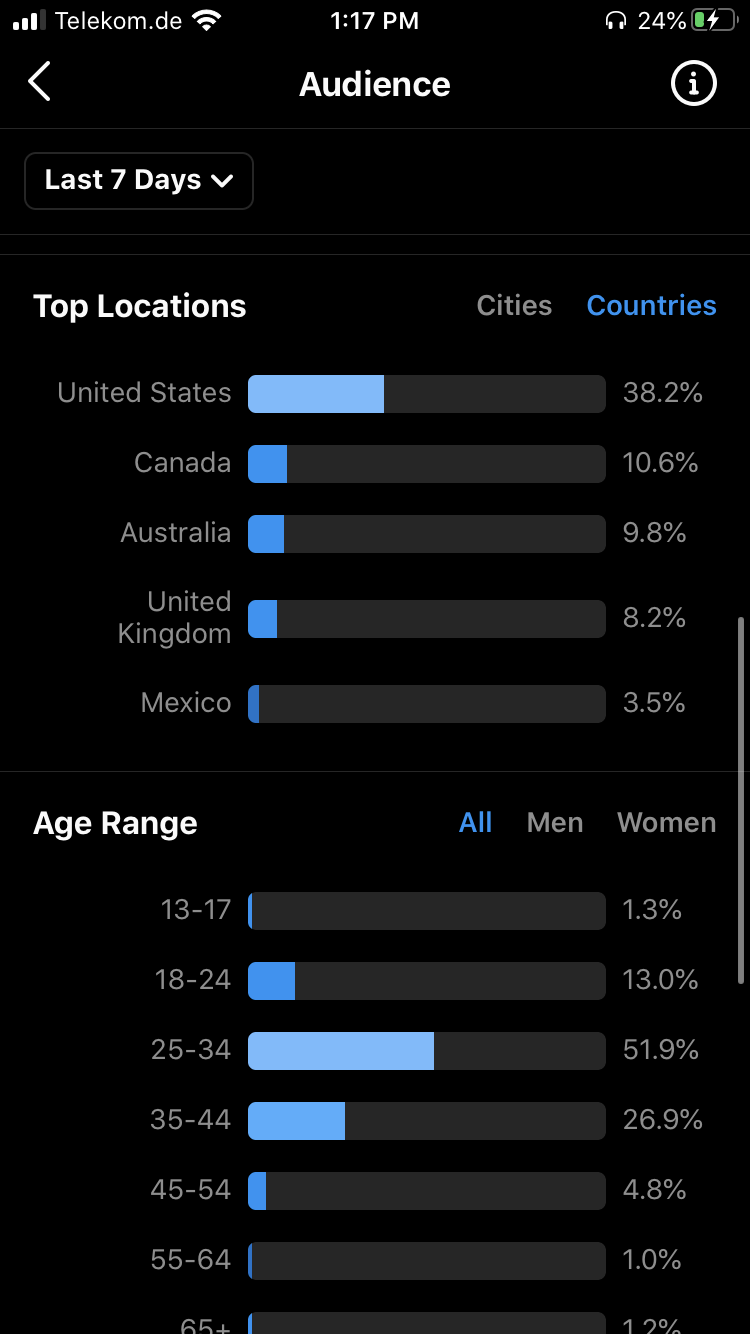Show Age Range for All
Viewport: 750px width, 1334px height.
click(x=475, y=823)
